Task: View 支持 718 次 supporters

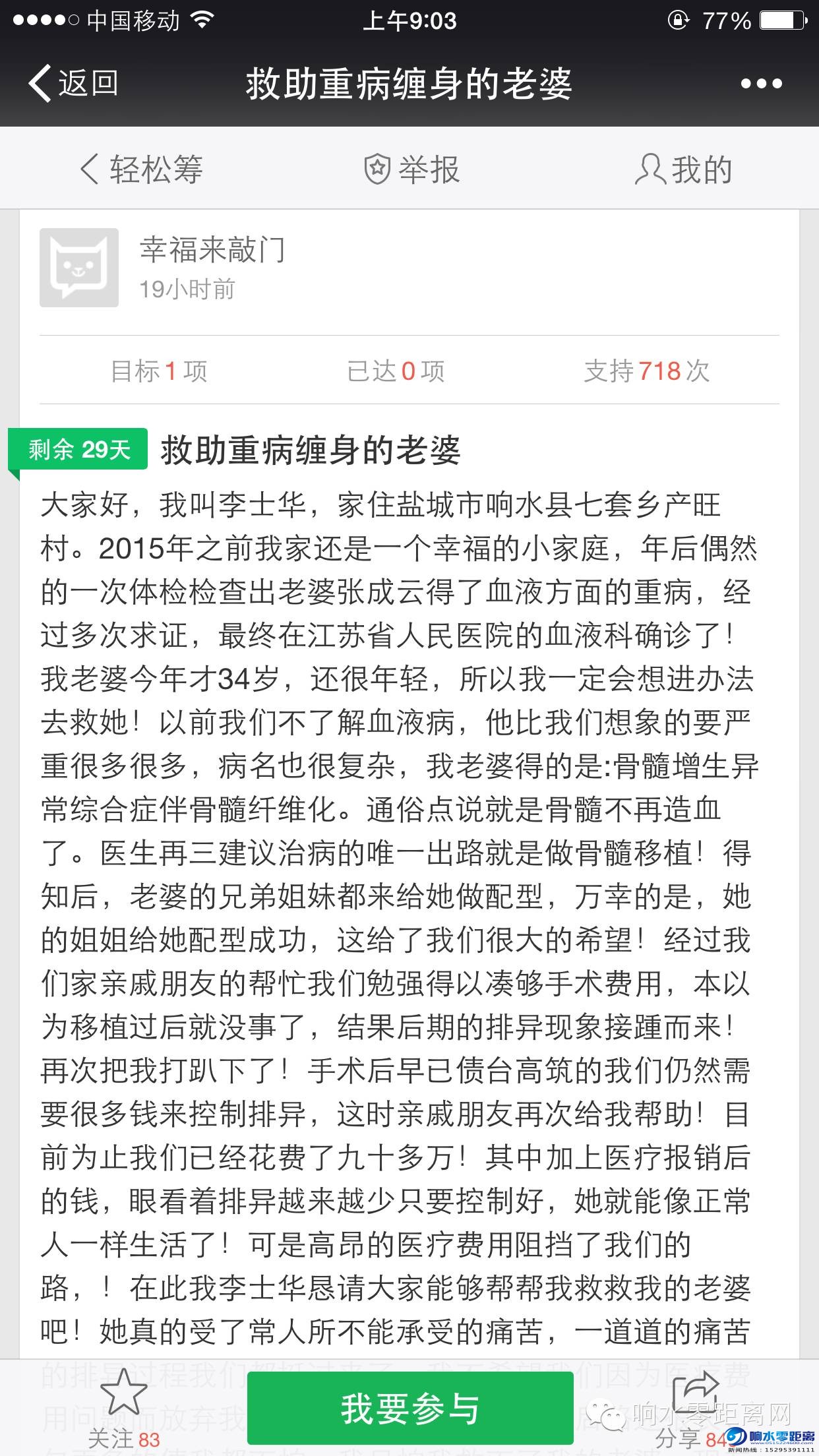Action: pyautogui.click(x=646, y=371)
